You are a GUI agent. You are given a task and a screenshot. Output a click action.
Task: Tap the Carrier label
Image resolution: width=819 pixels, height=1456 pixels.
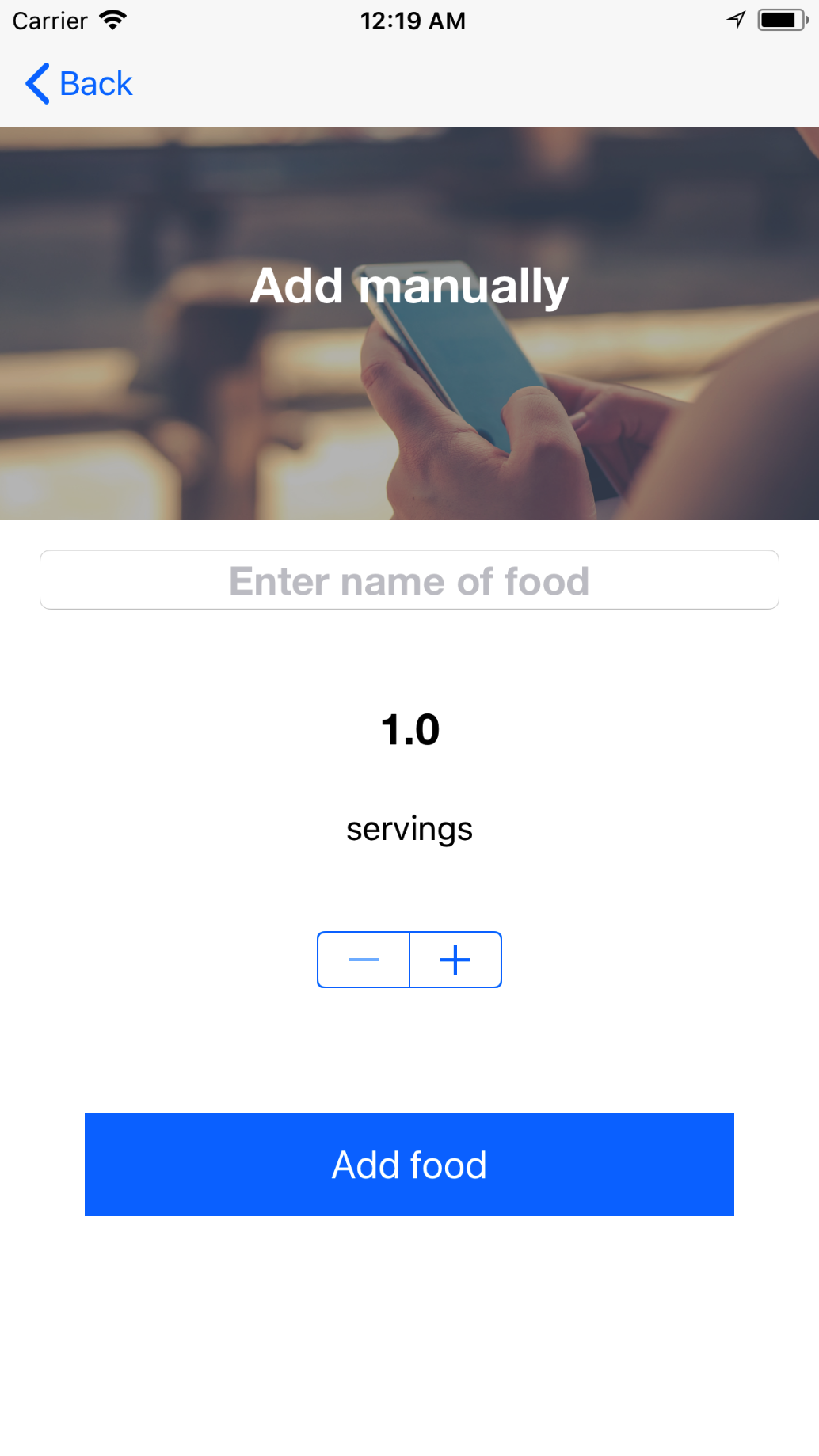point(48,20)
